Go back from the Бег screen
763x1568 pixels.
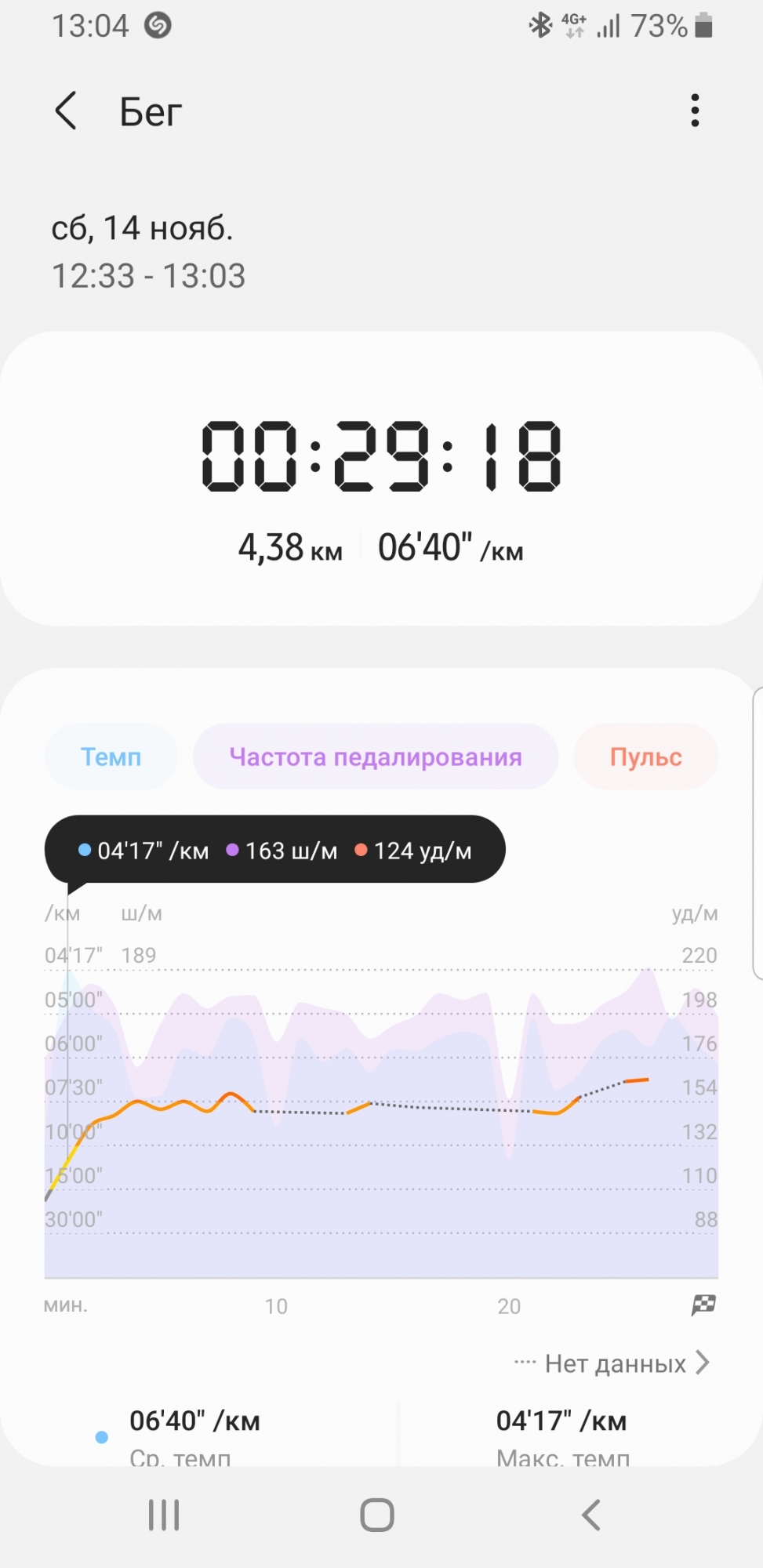pos(67,111)
